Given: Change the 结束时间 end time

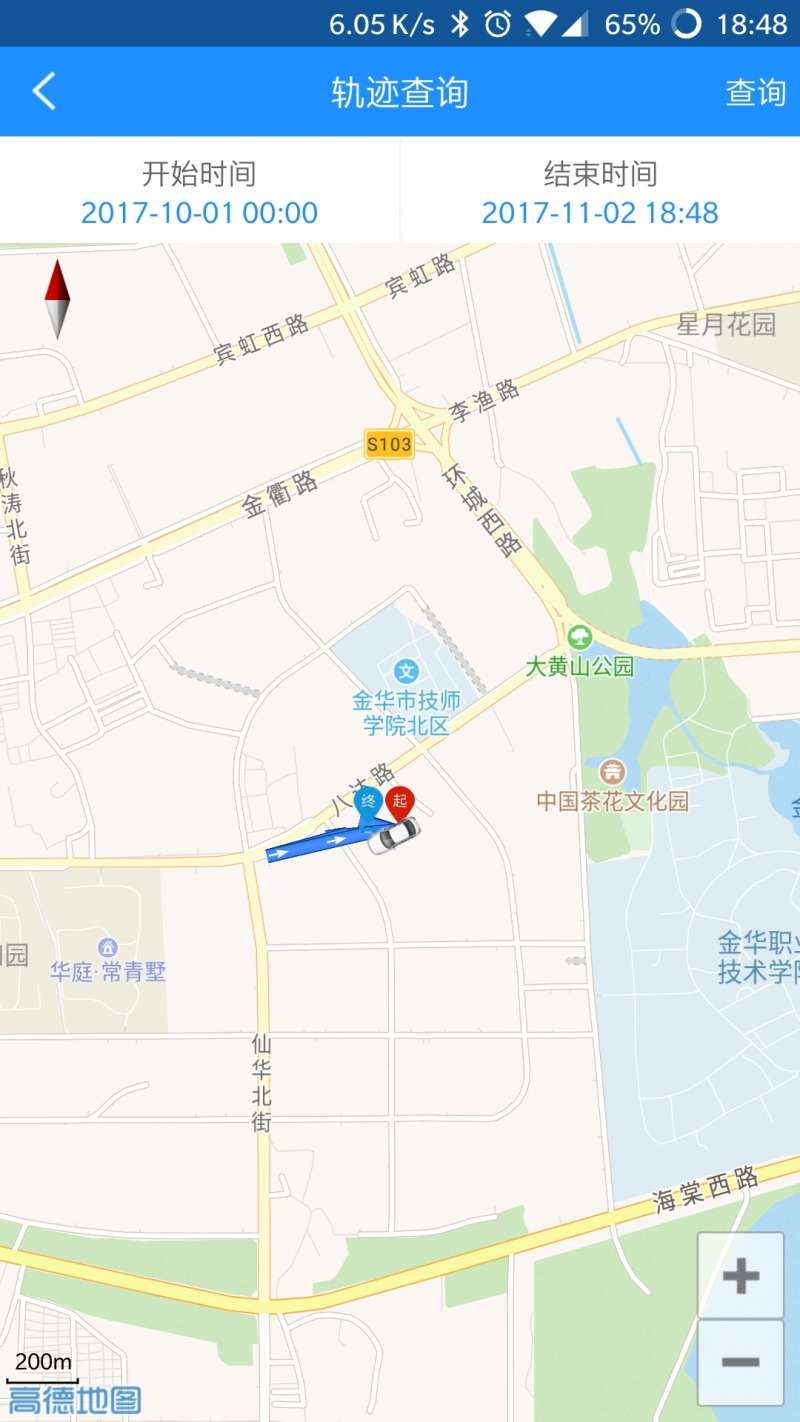Looking at the screenshot, I should click(600, 192).
